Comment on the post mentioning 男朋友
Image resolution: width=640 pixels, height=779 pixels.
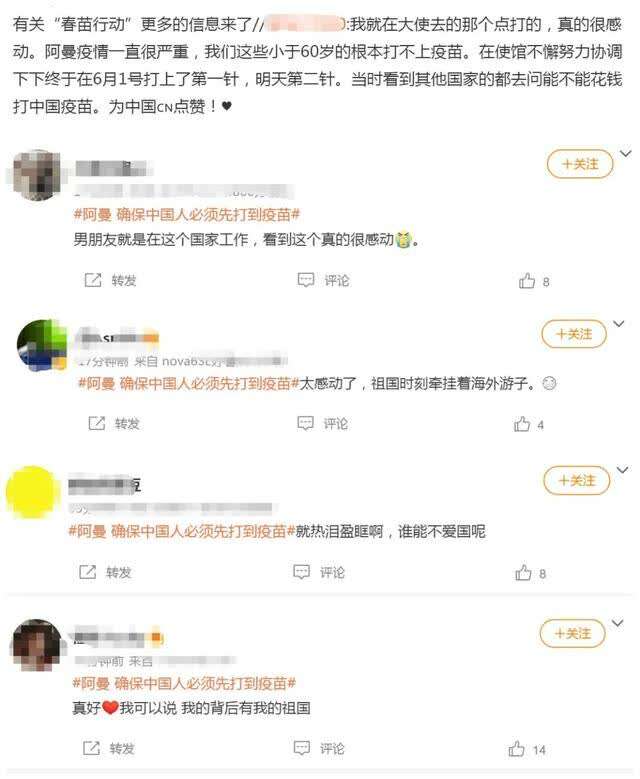click(x=324, y=281)
